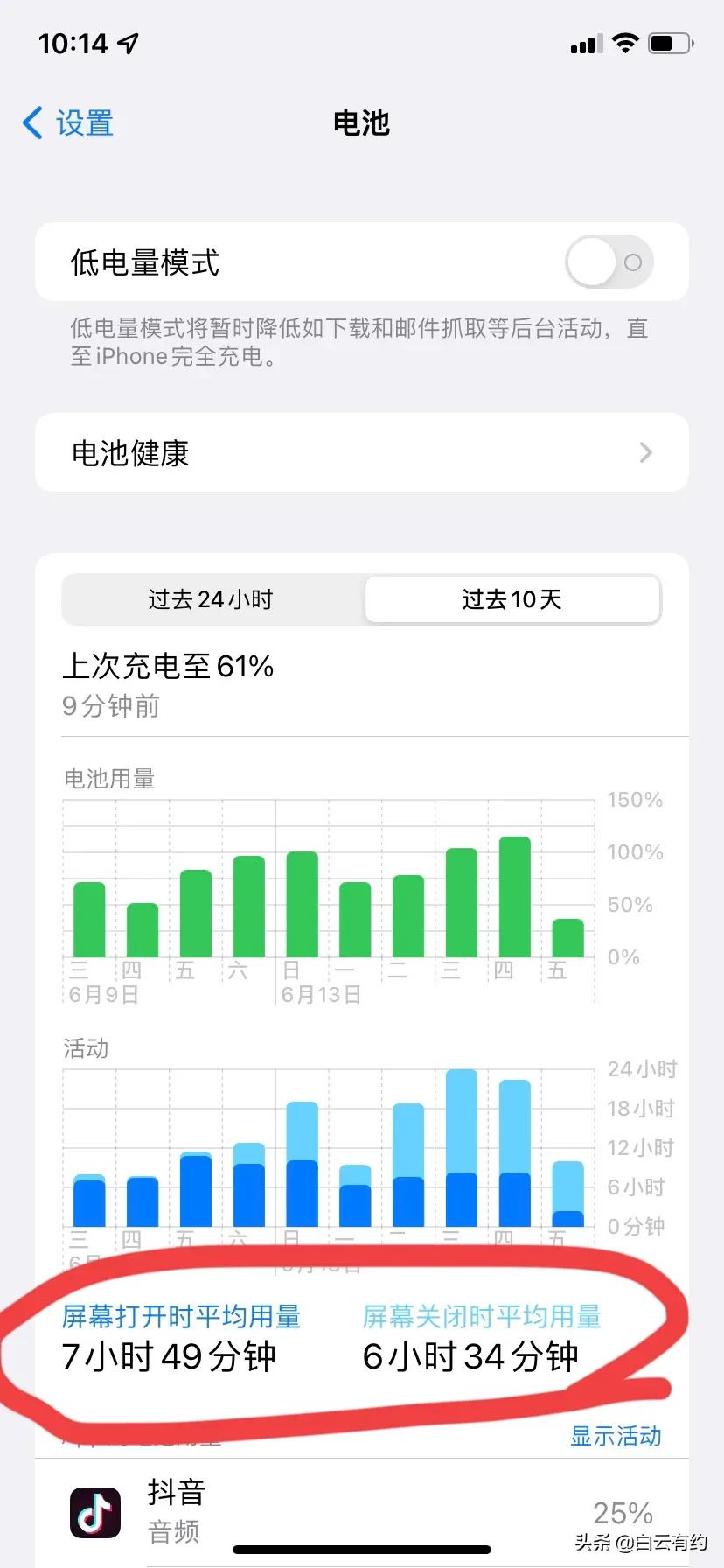Viewport: 724px width, 1568px height.
Task: Tap the location services arrow next to 10:14
Action: coord(129,42)
